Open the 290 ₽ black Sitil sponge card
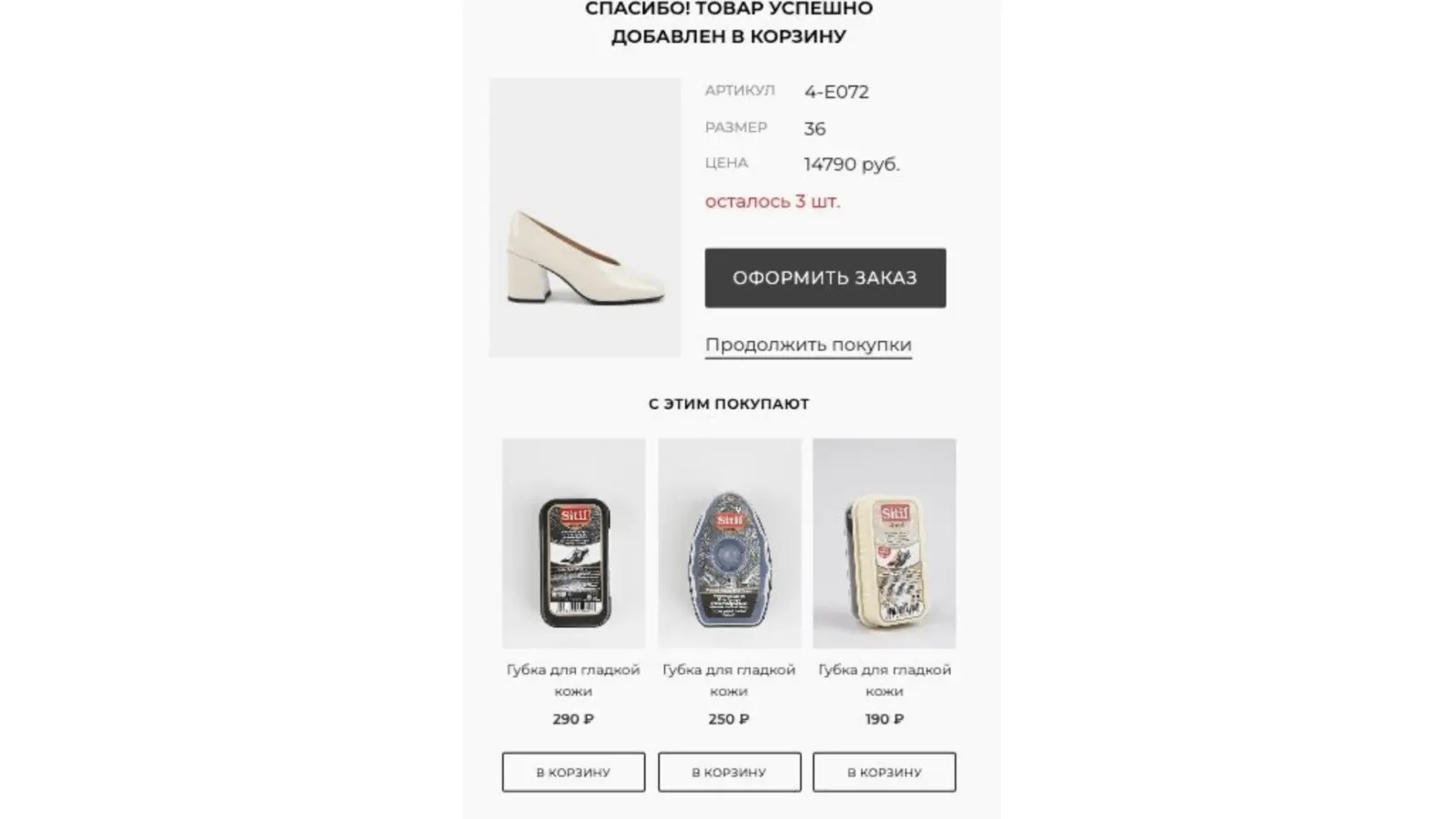The height and width of the screenshot is (819, 1456). click(573, 544)
